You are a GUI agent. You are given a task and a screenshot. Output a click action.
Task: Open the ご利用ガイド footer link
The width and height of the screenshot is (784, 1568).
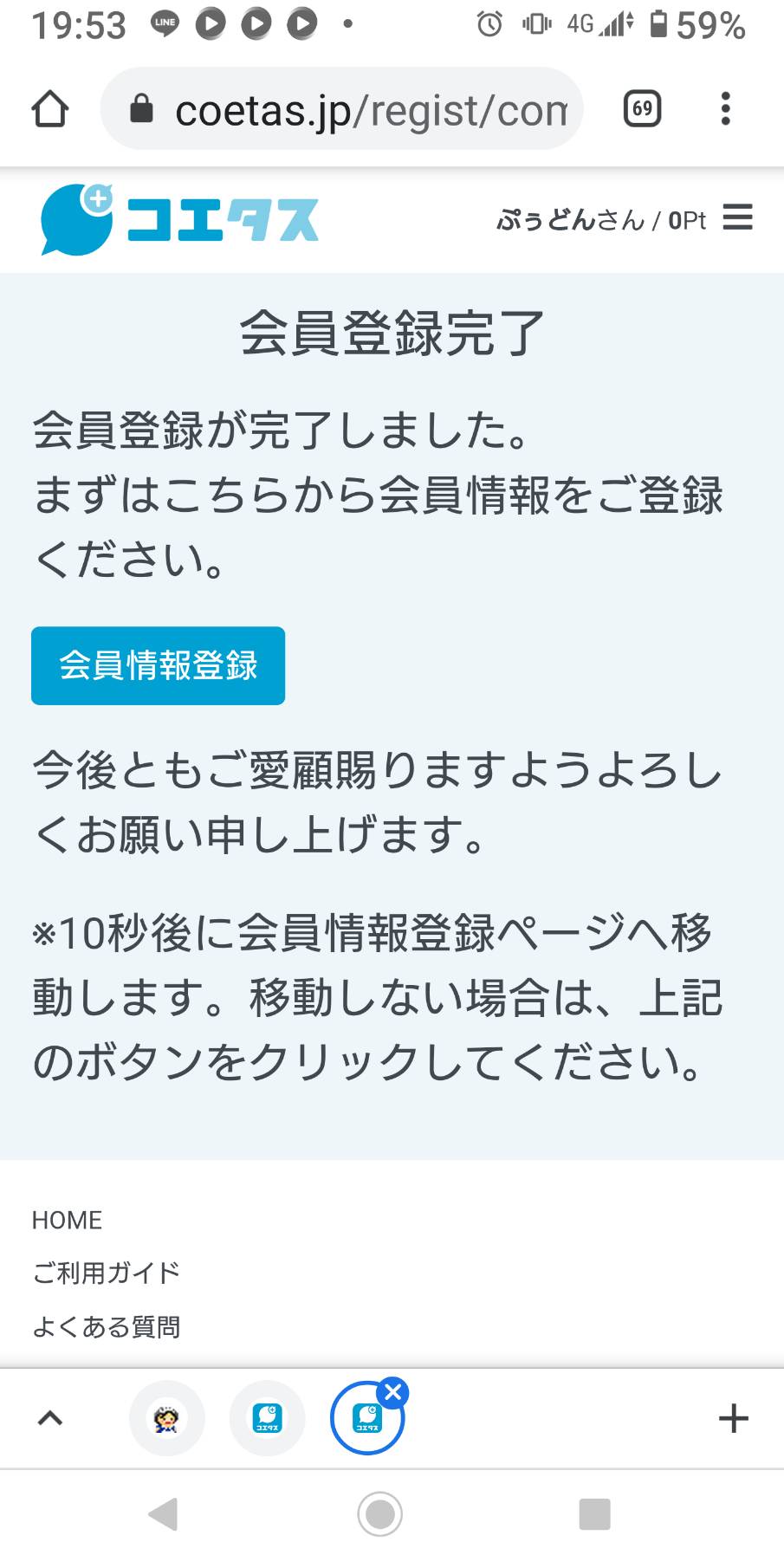(x=107, y=1273)
